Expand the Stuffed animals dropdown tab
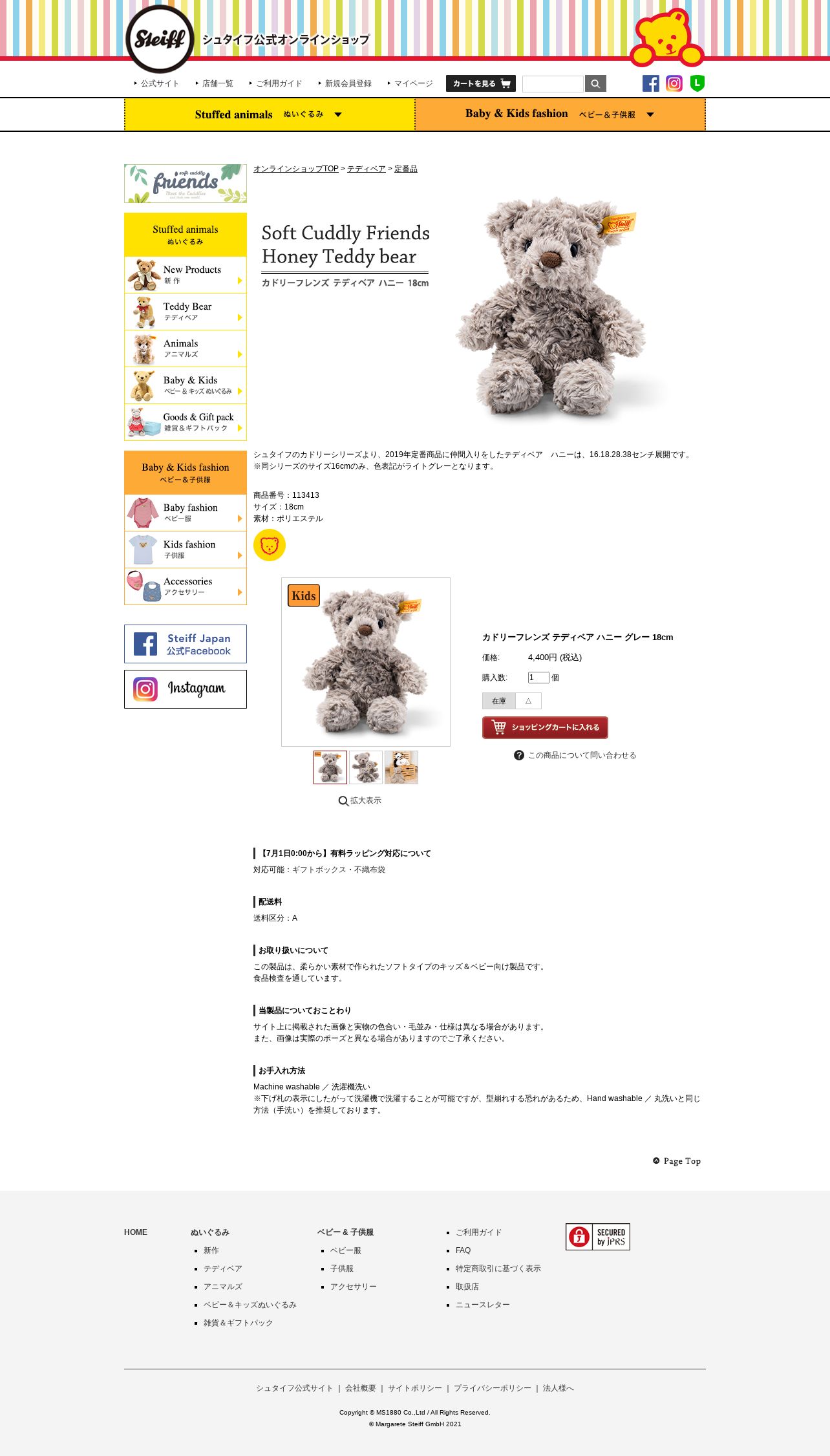This screenshot has height=1456, width=830. coord(270,114)
